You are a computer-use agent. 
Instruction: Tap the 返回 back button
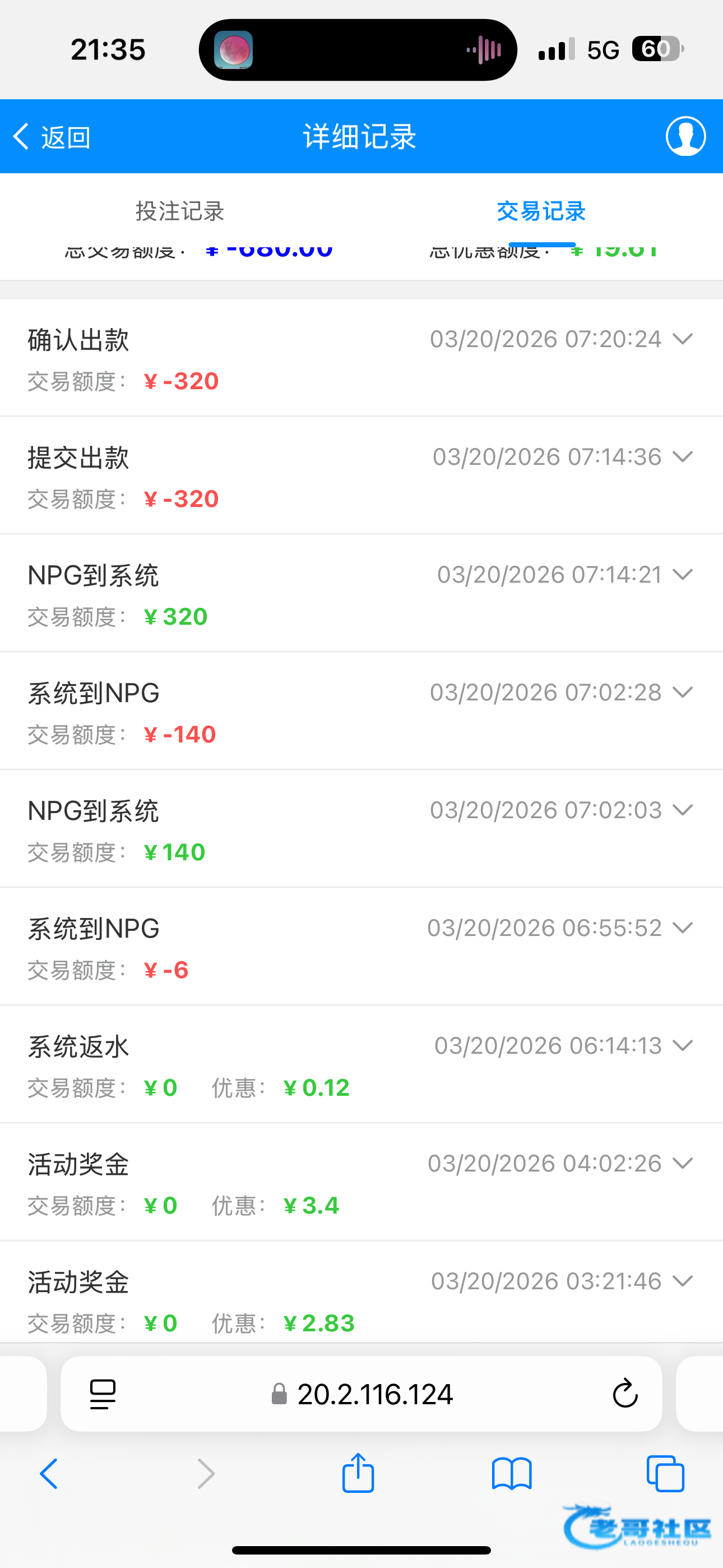(x=52, y=137)
